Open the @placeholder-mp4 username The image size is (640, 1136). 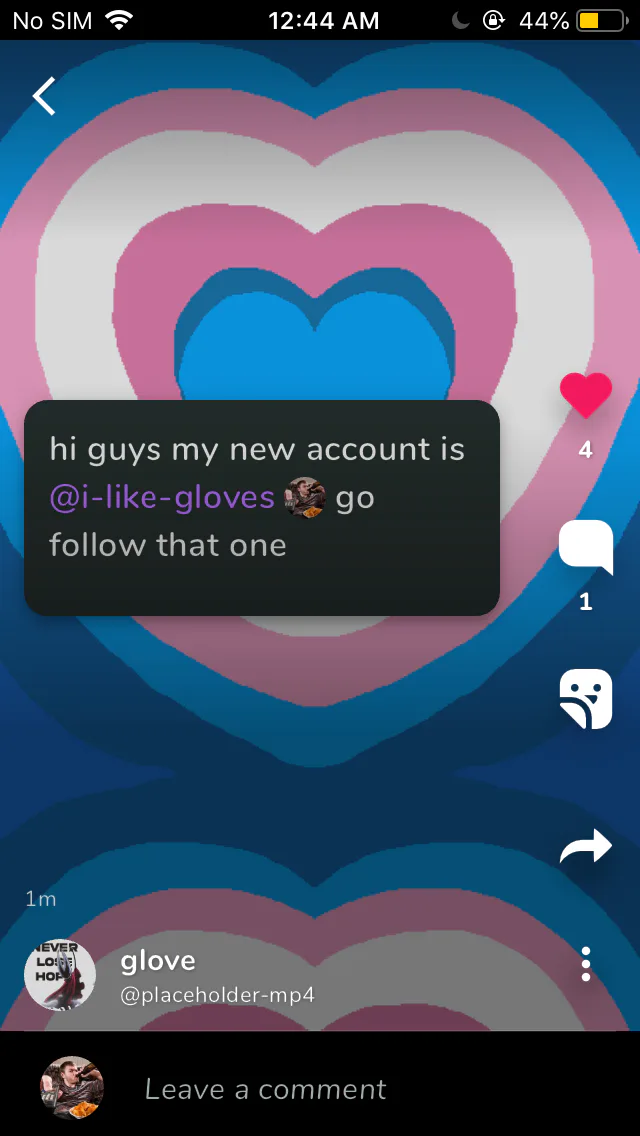pyautogui.click(x=217, y=995)
